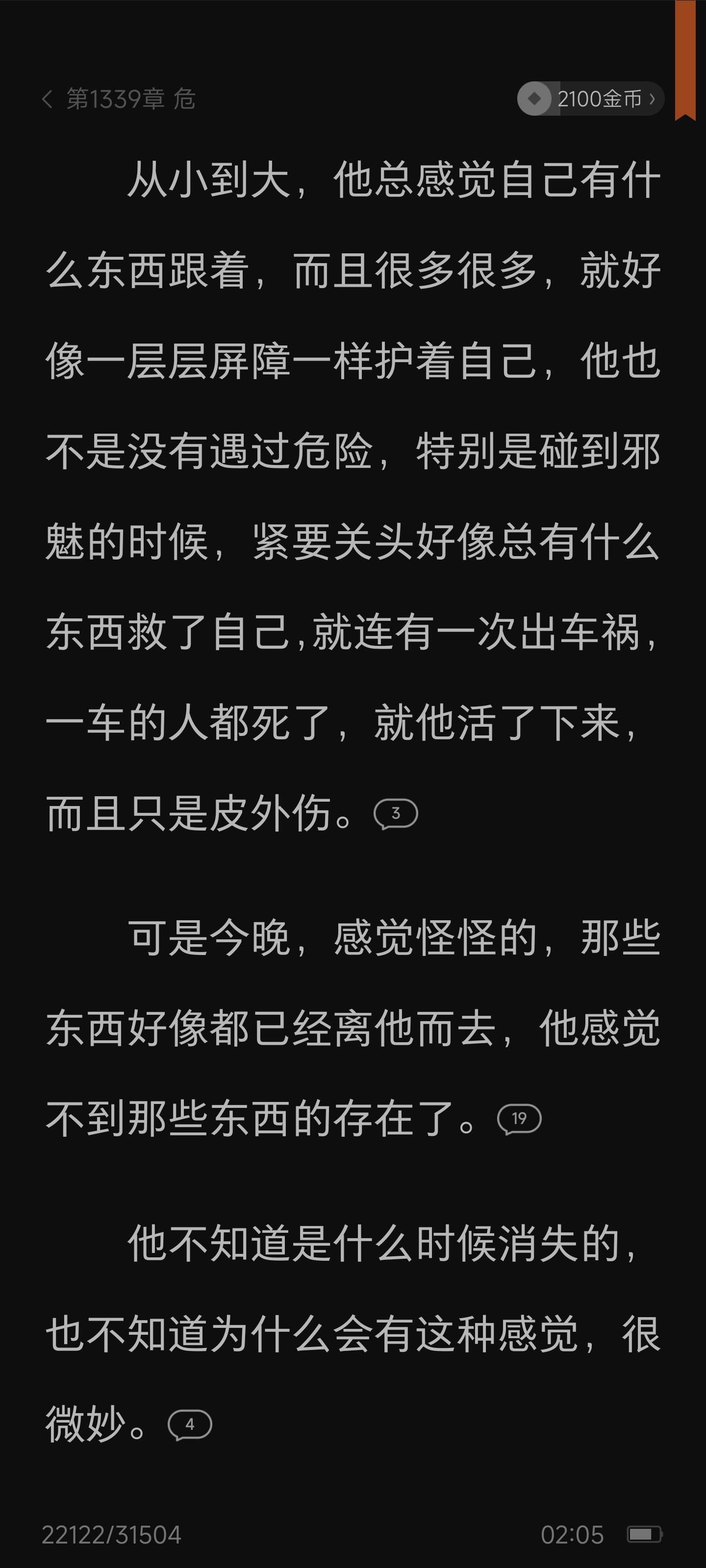
Task: Open the comment bubble showing 4
Action: coord(189,1424)
